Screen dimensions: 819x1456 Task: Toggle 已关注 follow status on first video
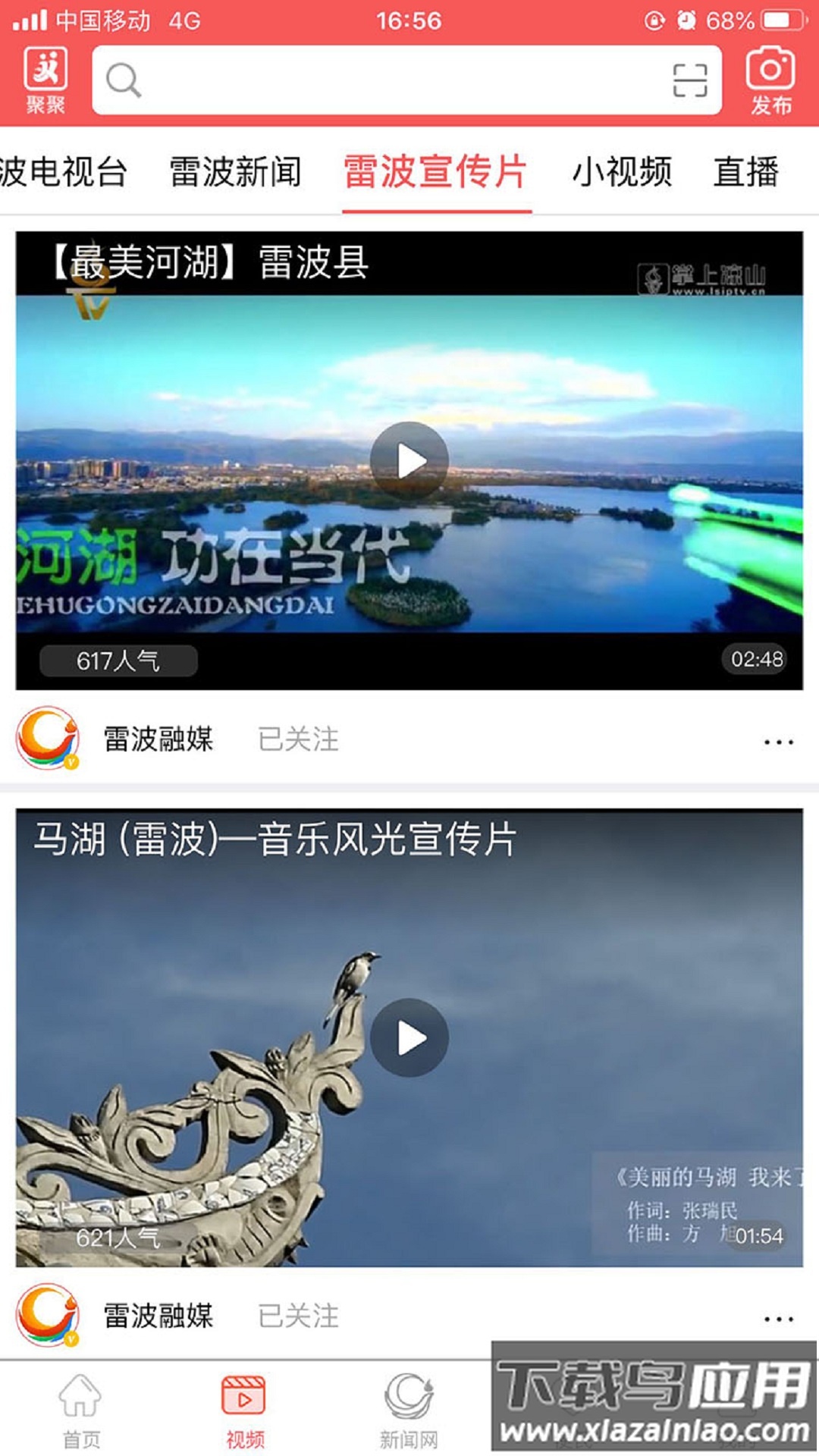[299, 741]
